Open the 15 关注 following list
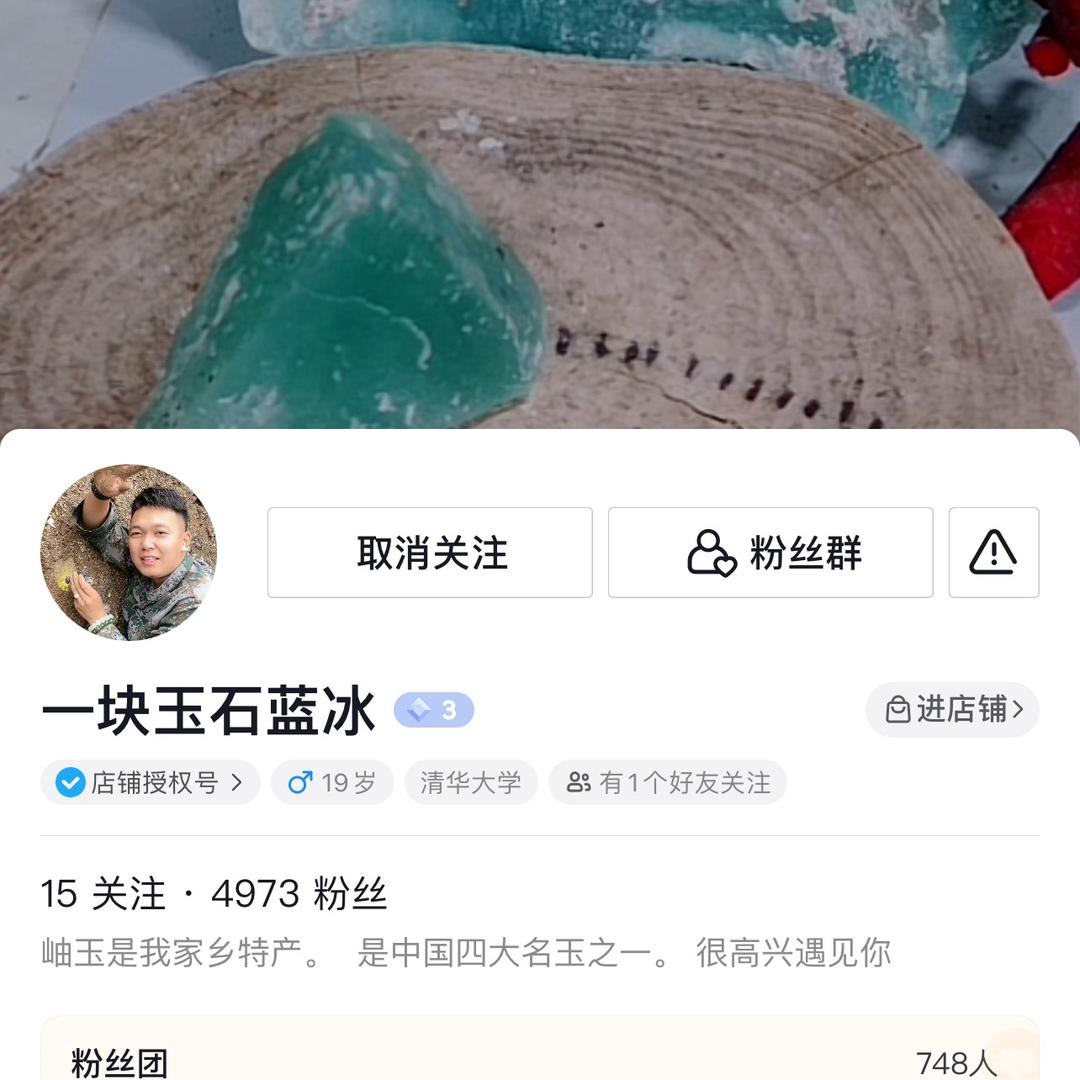This screenshot has height=1080, width=1080. tap(102, 893)
